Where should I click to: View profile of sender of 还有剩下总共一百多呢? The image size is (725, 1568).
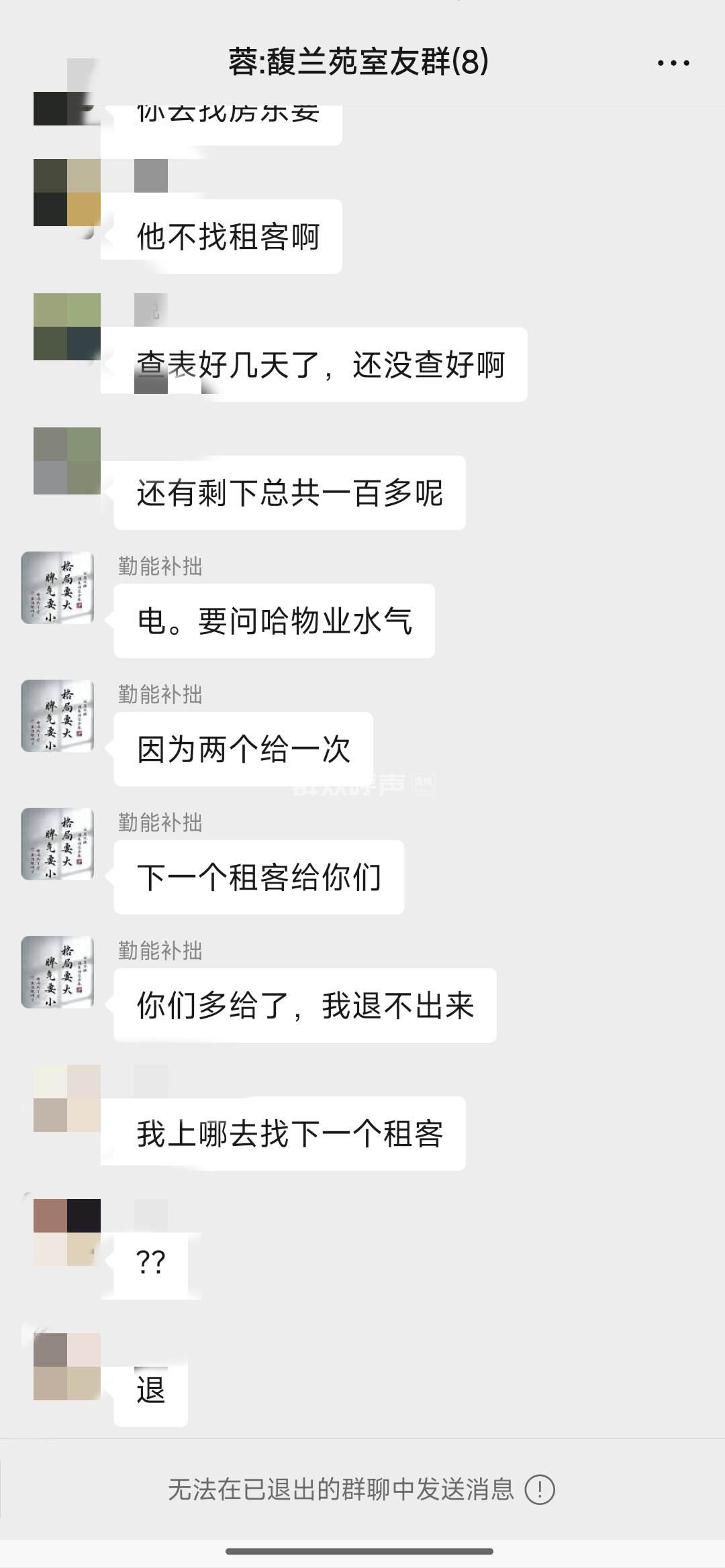67,461
